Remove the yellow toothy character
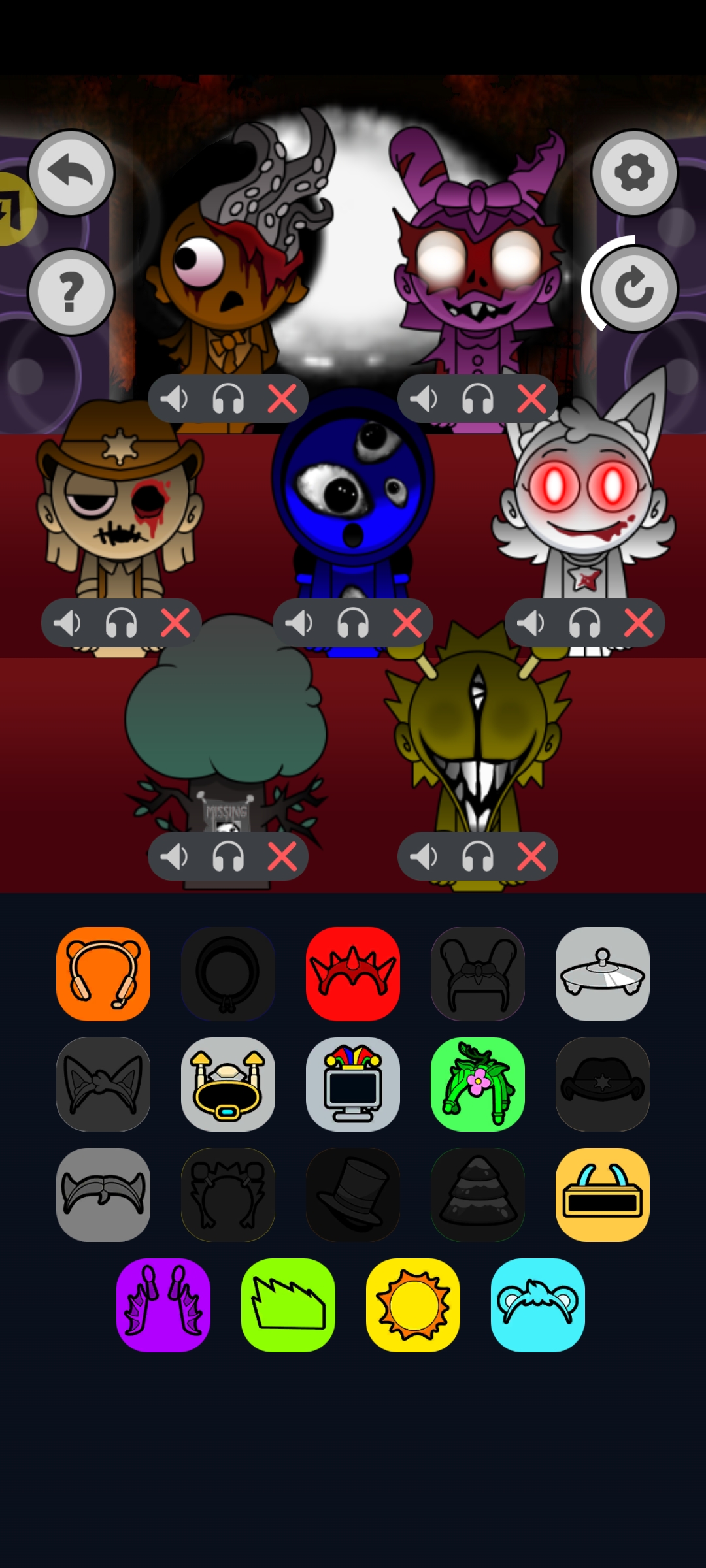The width and height of the screenshot is (706, 1568). tap(531, 856)
